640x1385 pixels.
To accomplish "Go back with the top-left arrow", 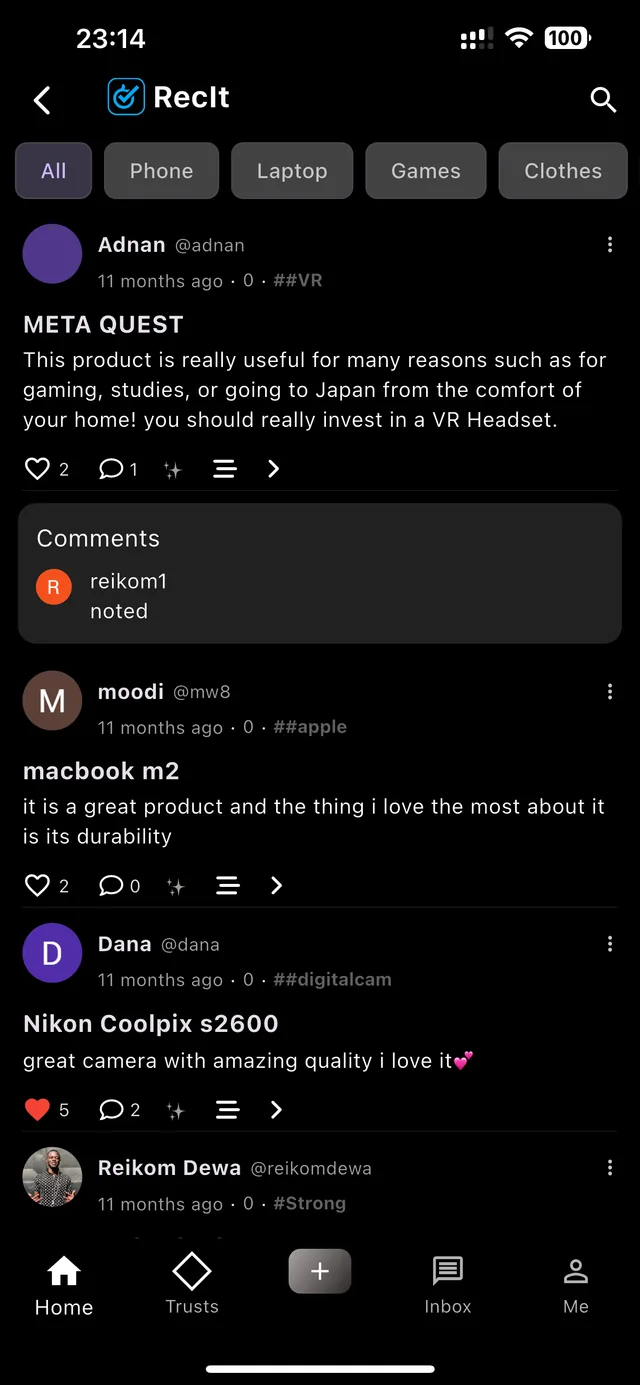I will 42,100.
